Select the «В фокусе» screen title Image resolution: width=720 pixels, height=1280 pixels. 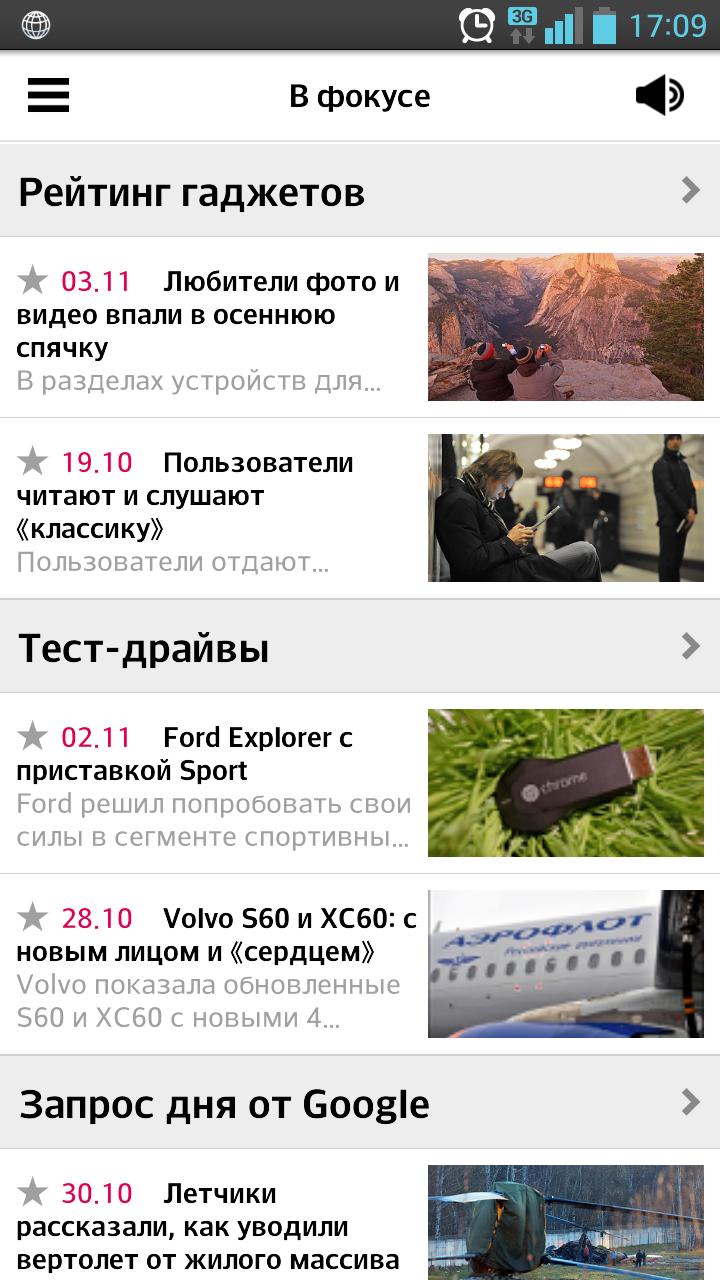pos(360,95)
